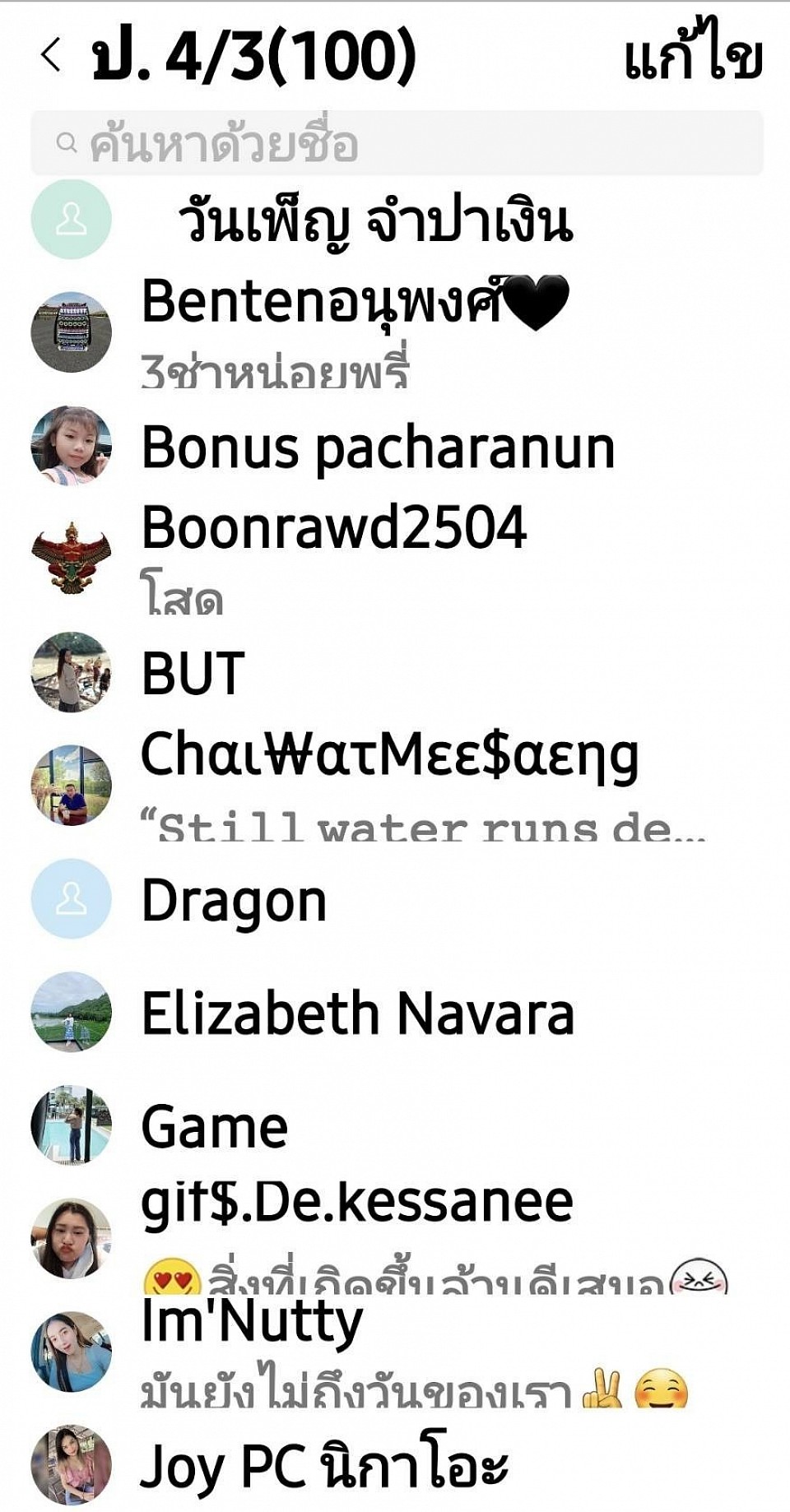Focus the ค้นหาด้วยชื่อ search field

[397, 144]
